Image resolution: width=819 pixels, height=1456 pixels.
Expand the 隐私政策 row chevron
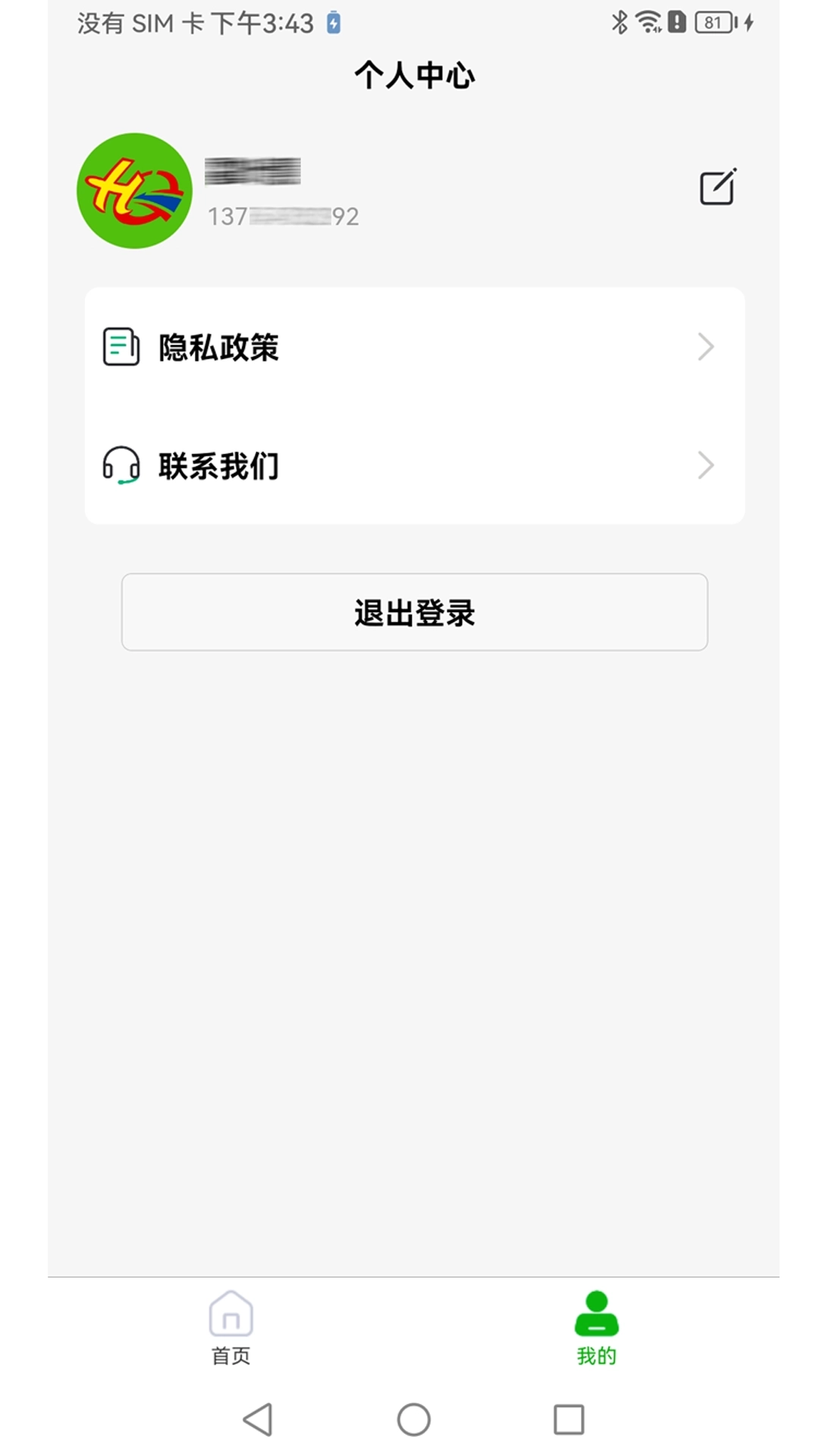[705, 347]
